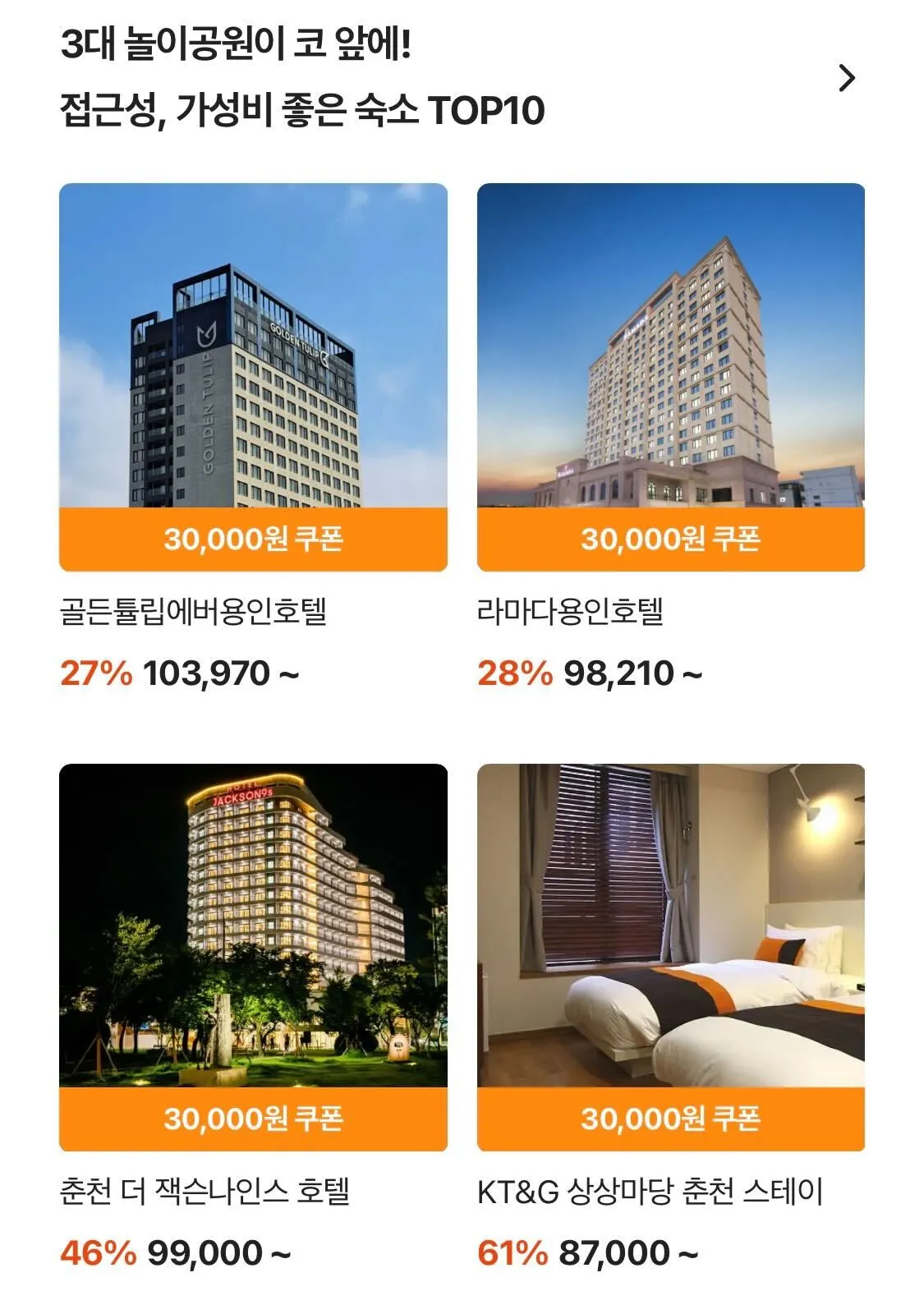Open the 골든튤립에버용인호텔 card
Image resolution: width=924 pixels, height=1314 pixels.
click(253, 376)
